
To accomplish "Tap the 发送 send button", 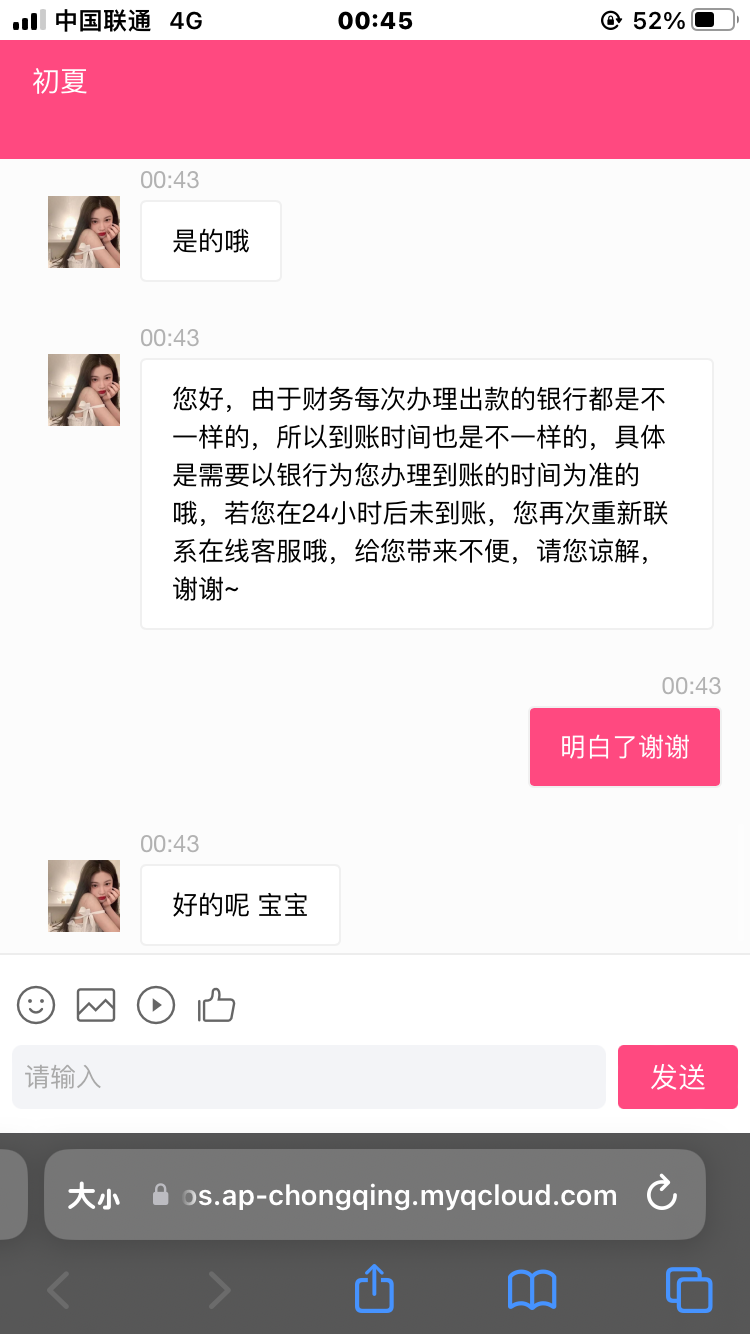I will pos(677,1077).
